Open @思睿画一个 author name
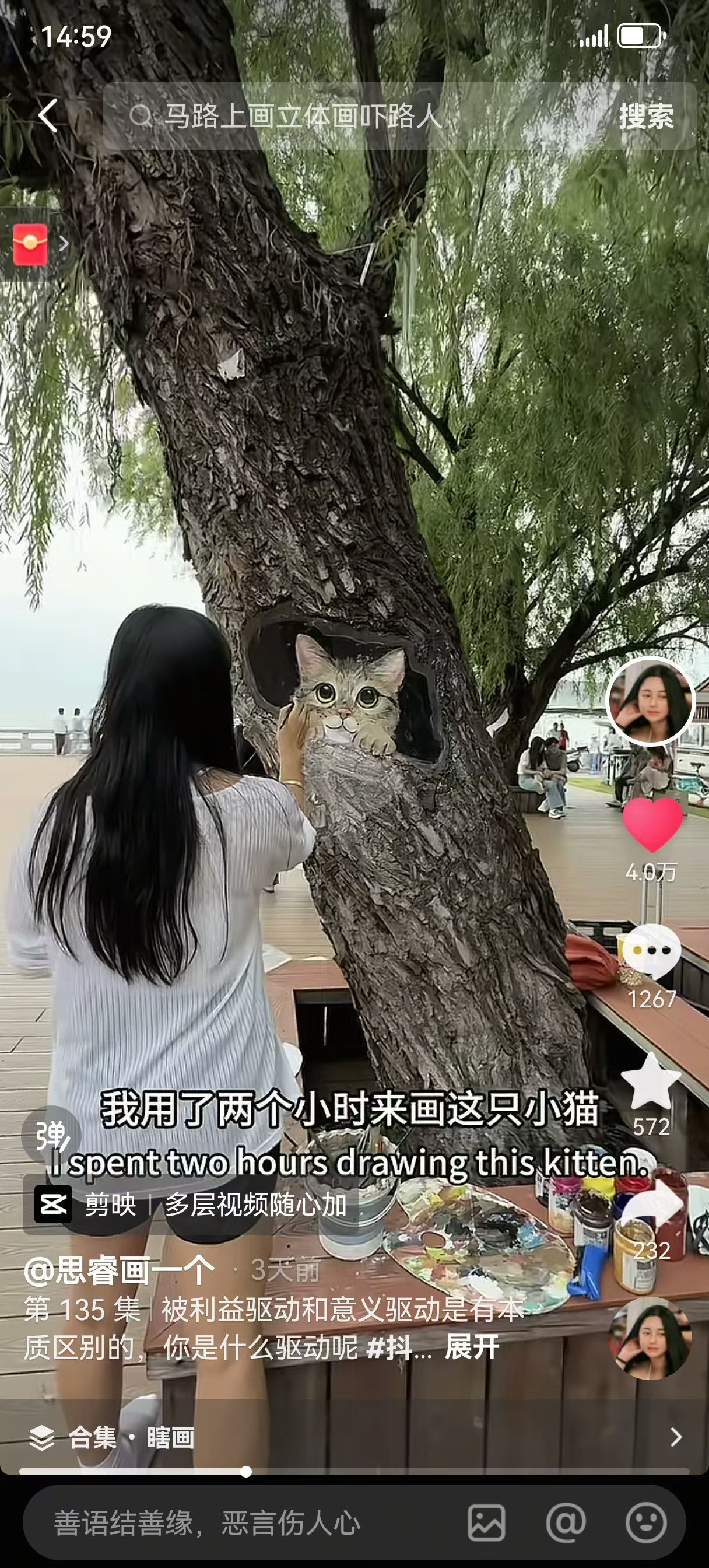The width and height of the screenshot is (709, 1568). coord(120,1271)
